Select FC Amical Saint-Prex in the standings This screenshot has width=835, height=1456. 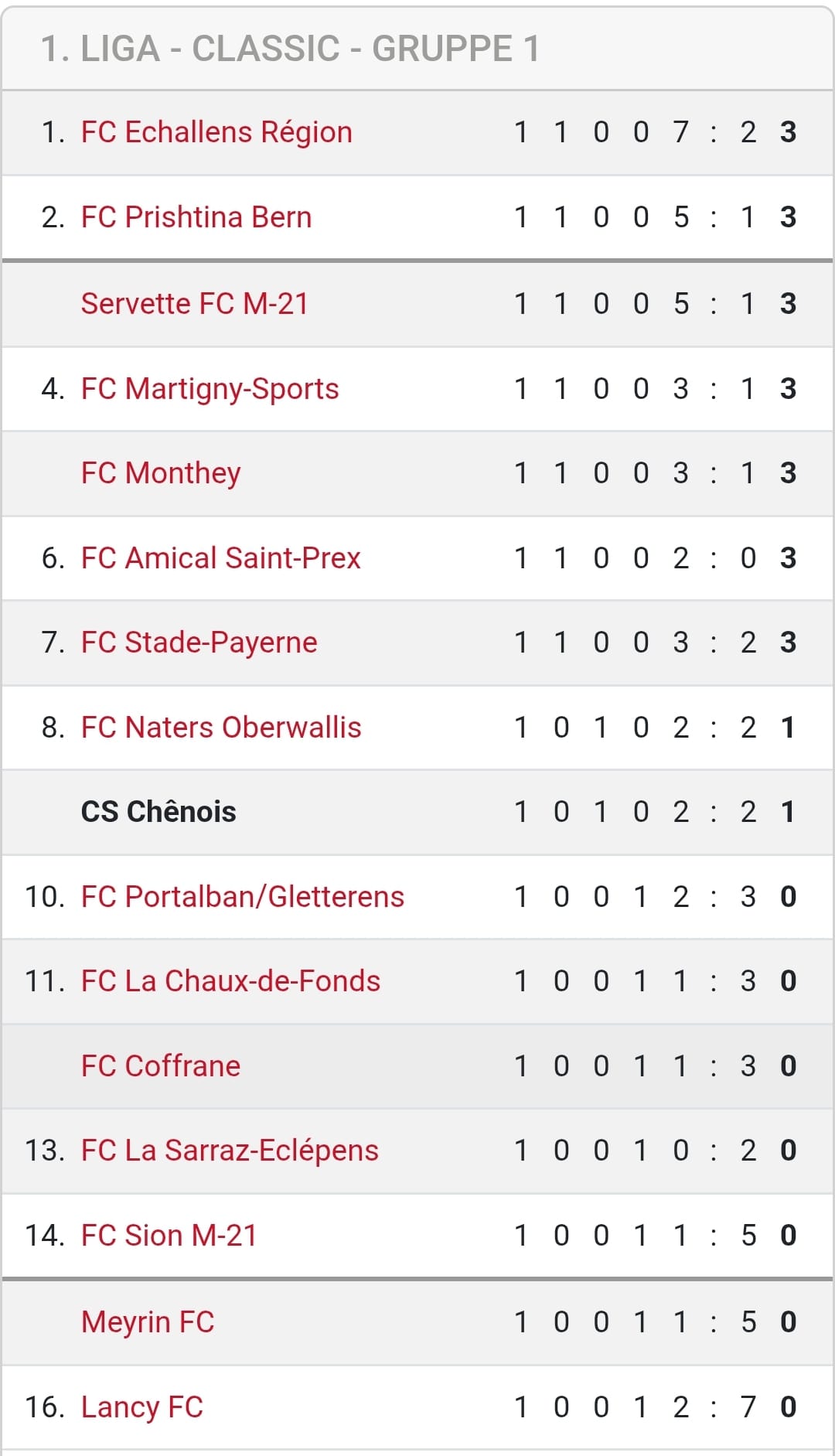coord(220,558)
